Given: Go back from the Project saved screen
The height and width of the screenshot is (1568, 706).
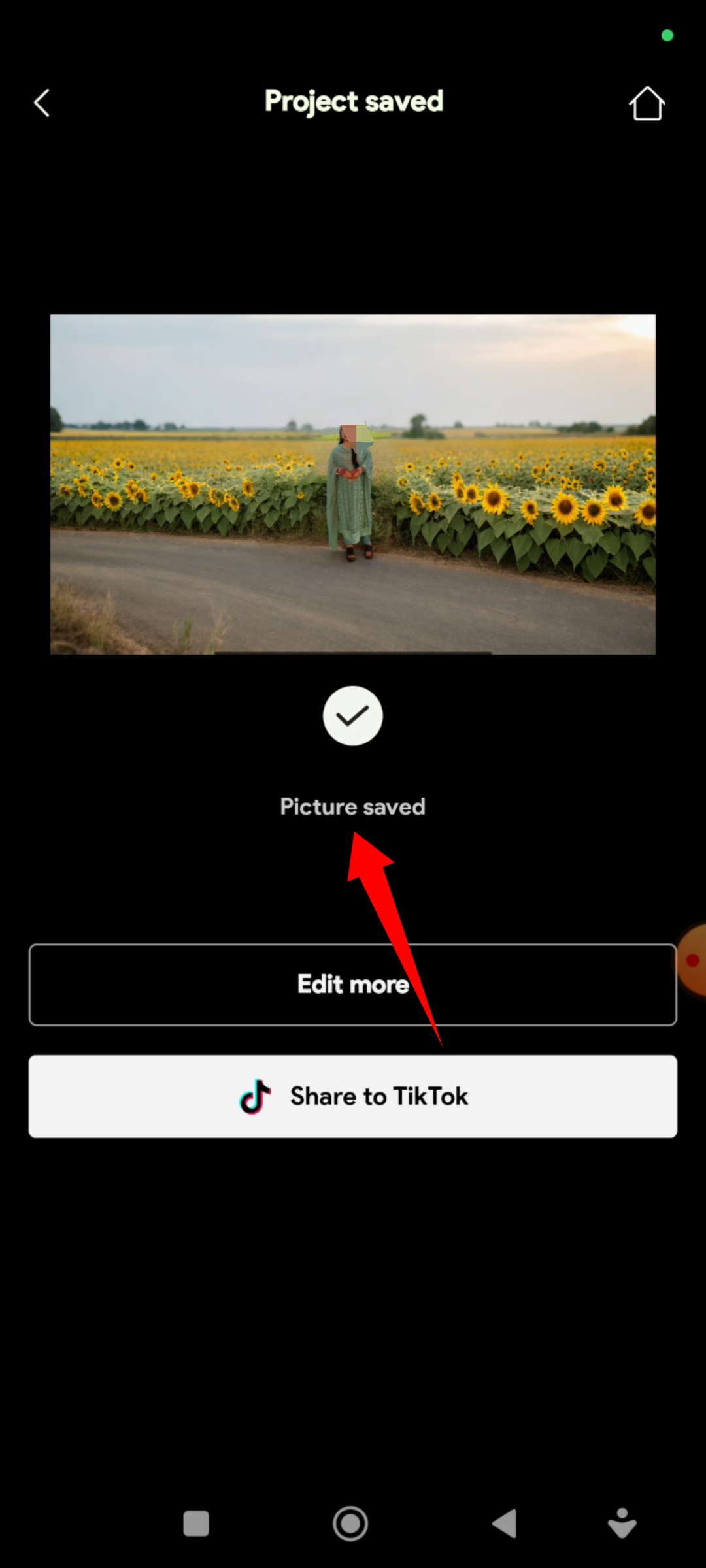Looking at the screenshot, I should [x=42, y=103].
